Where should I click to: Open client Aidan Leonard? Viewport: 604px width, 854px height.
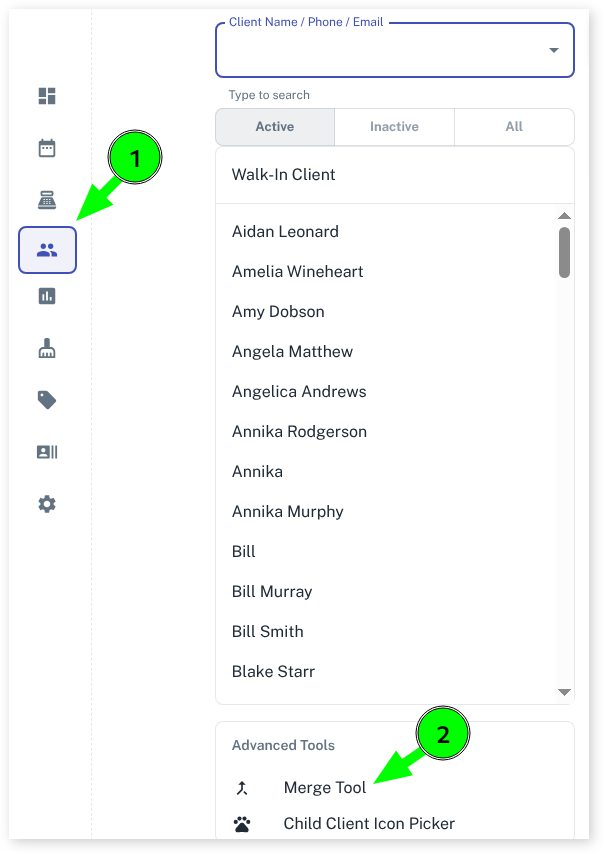click(x=285, y=232)
